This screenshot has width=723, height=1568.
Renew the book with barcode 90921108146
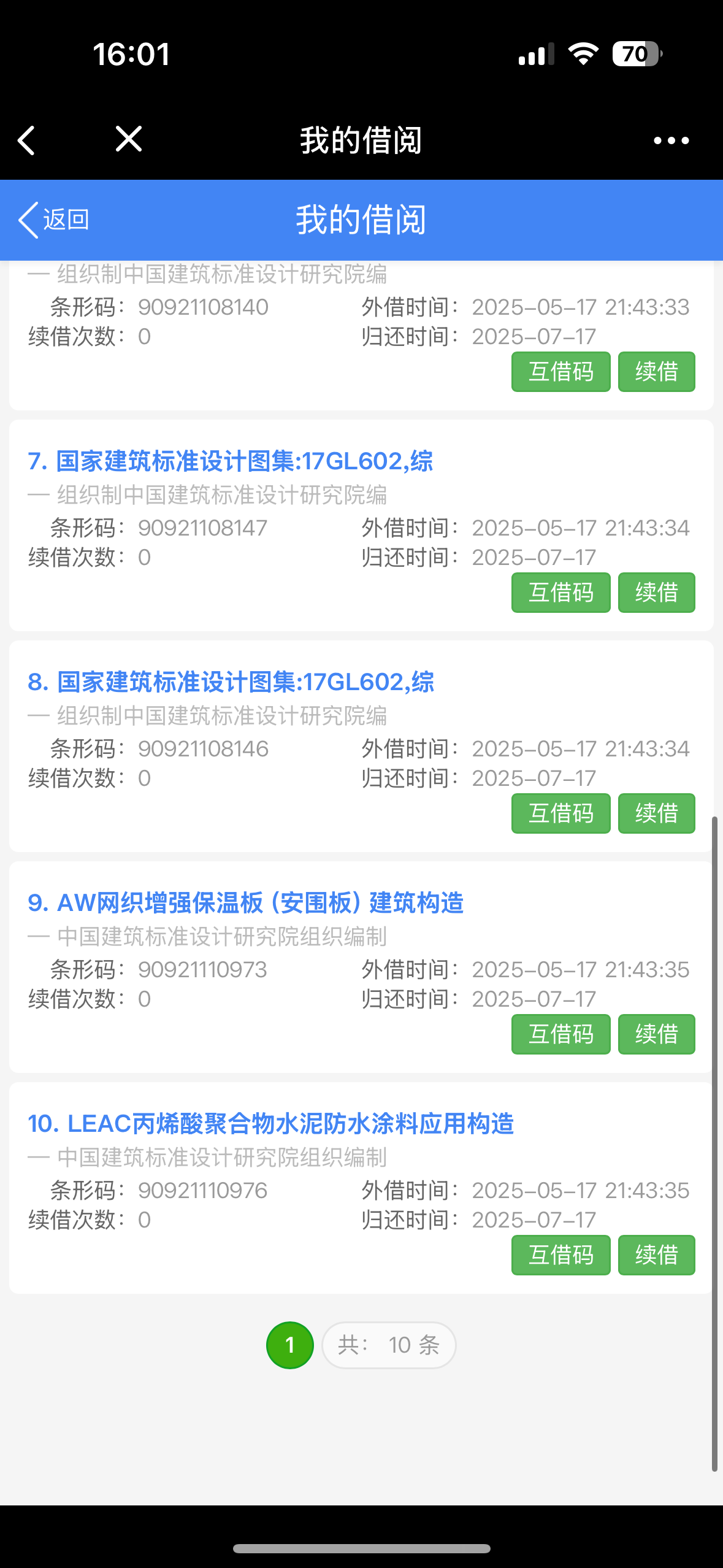[x=656, y=813]
